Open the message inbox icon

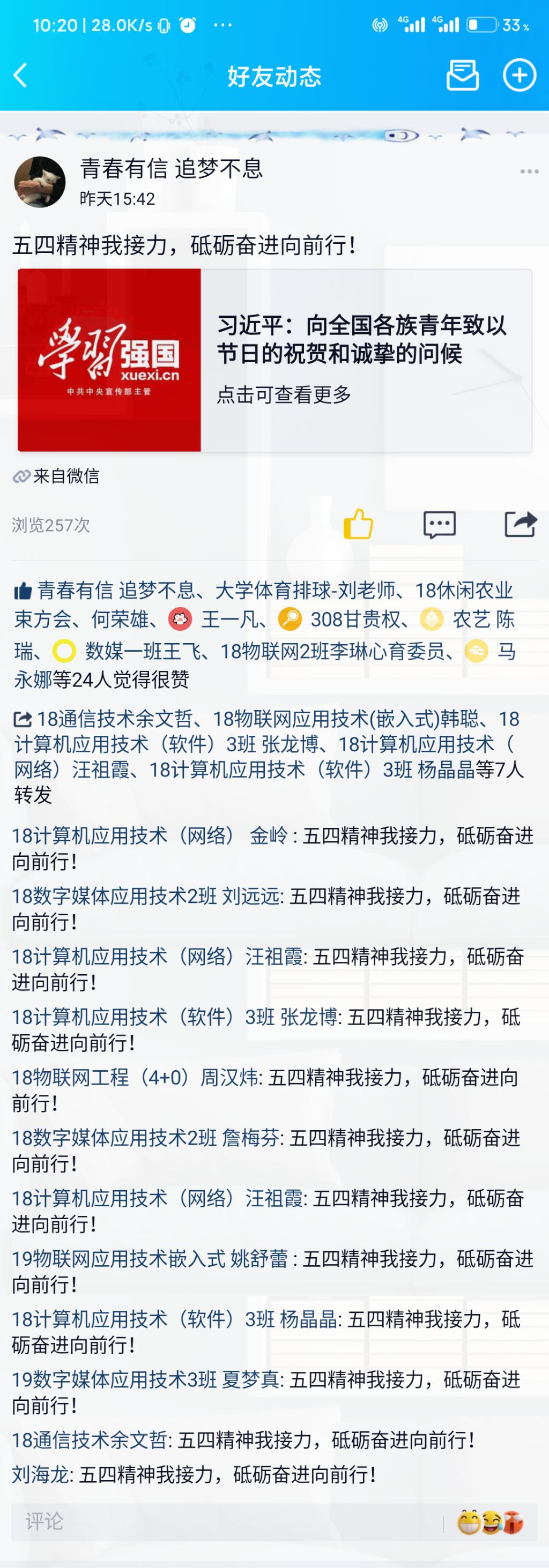pos(462,76)
